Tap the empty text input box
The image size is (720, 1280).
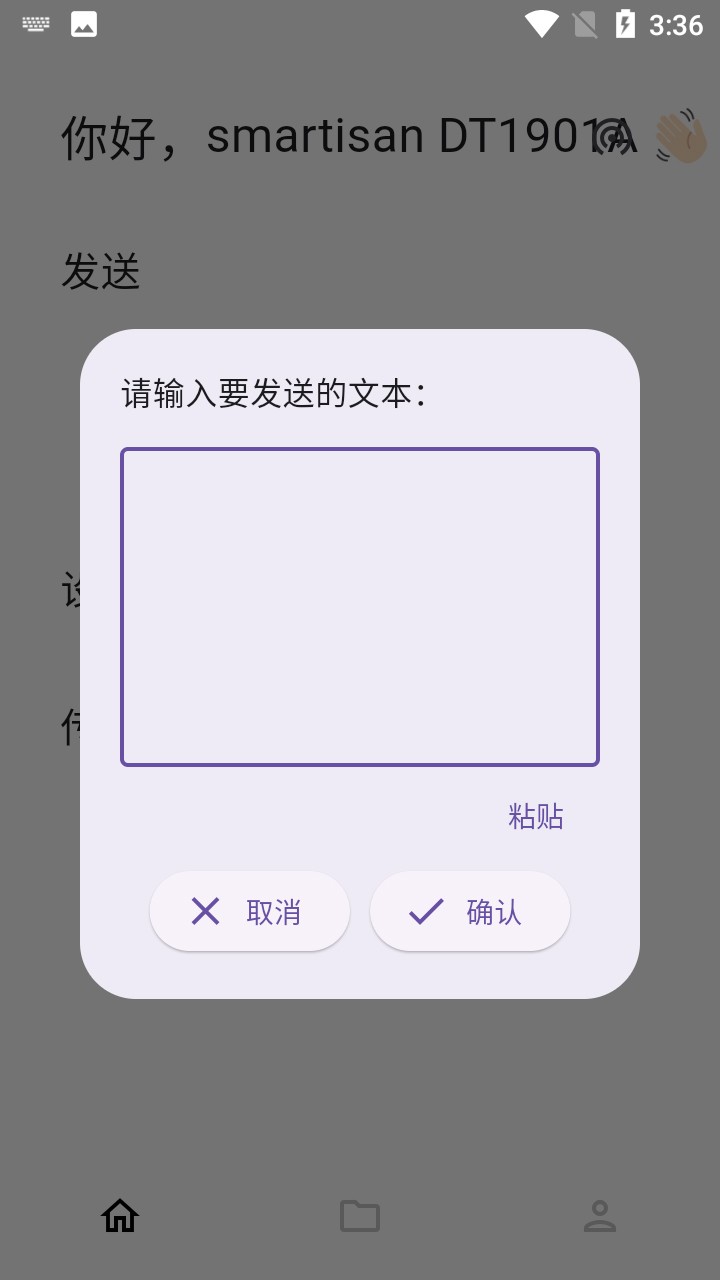[360, 605]
